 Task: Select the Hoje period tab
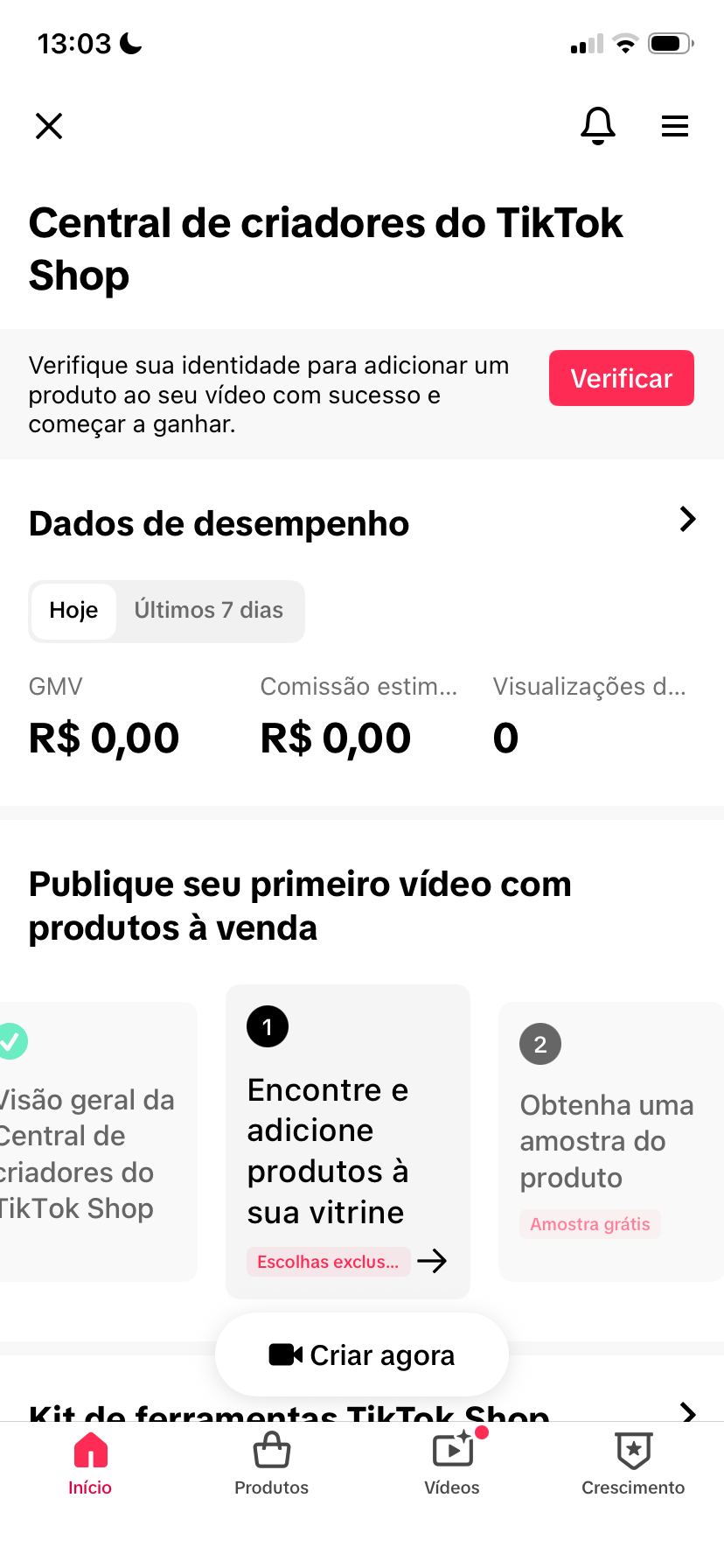pyautogui.click(x=73, y=611)
